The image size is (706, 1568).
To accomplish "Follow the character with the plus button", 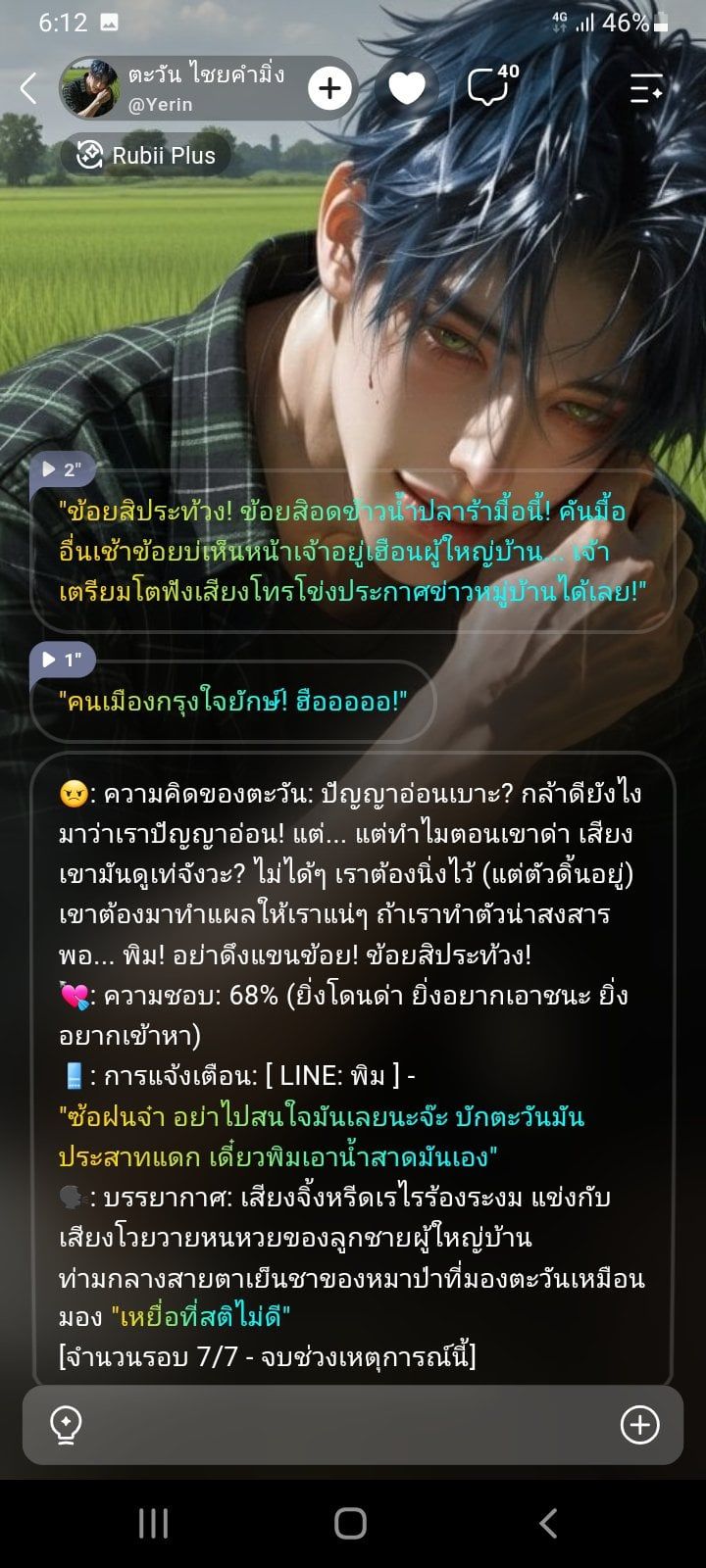I will tap(330, 89).
